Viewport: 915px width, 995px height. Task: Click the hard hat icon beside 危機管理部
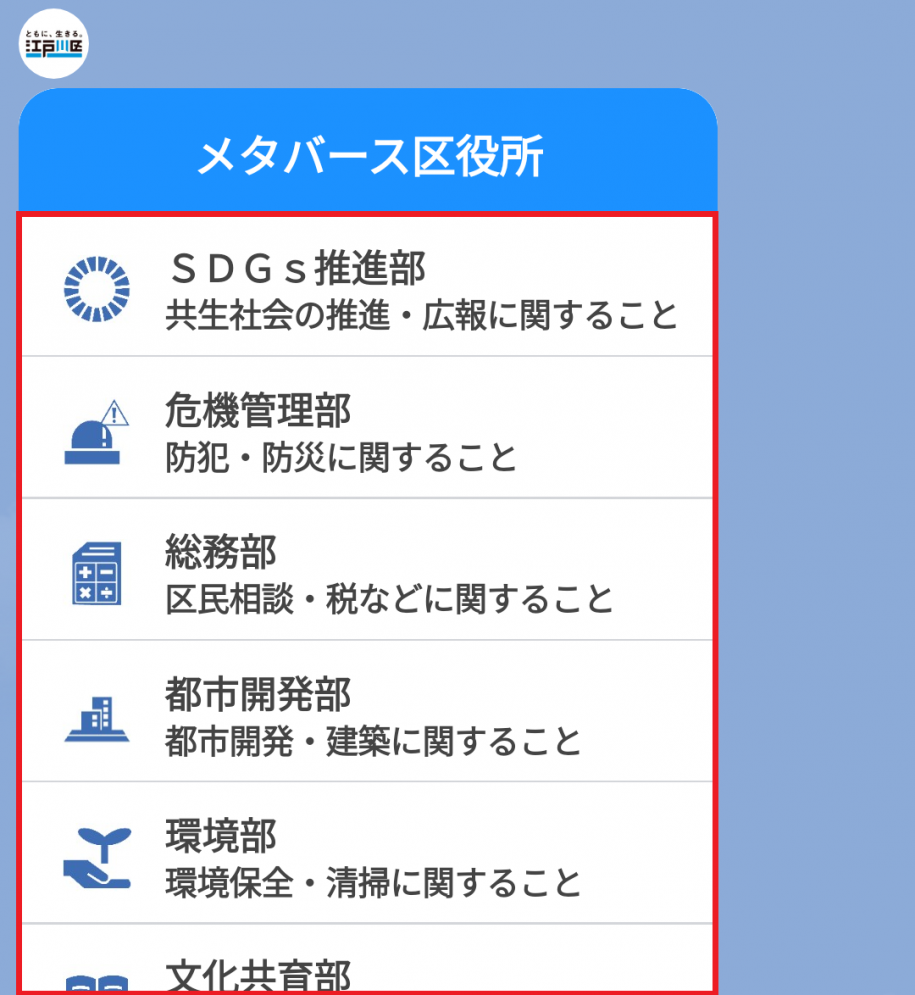click(x=95, y=432)
